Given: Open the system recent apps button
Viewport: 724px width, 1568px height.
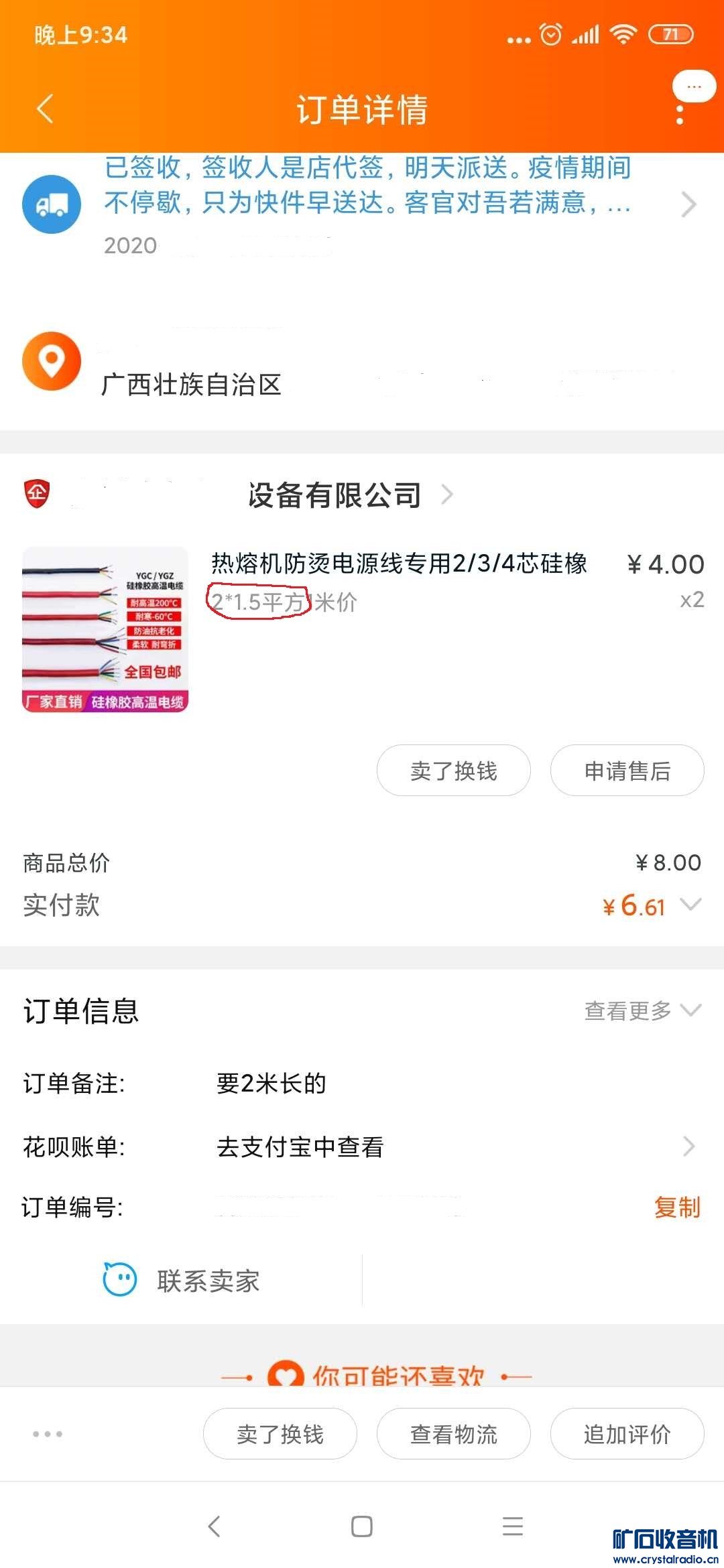Looking at the screenshot, I should [x=513, y=1526].
